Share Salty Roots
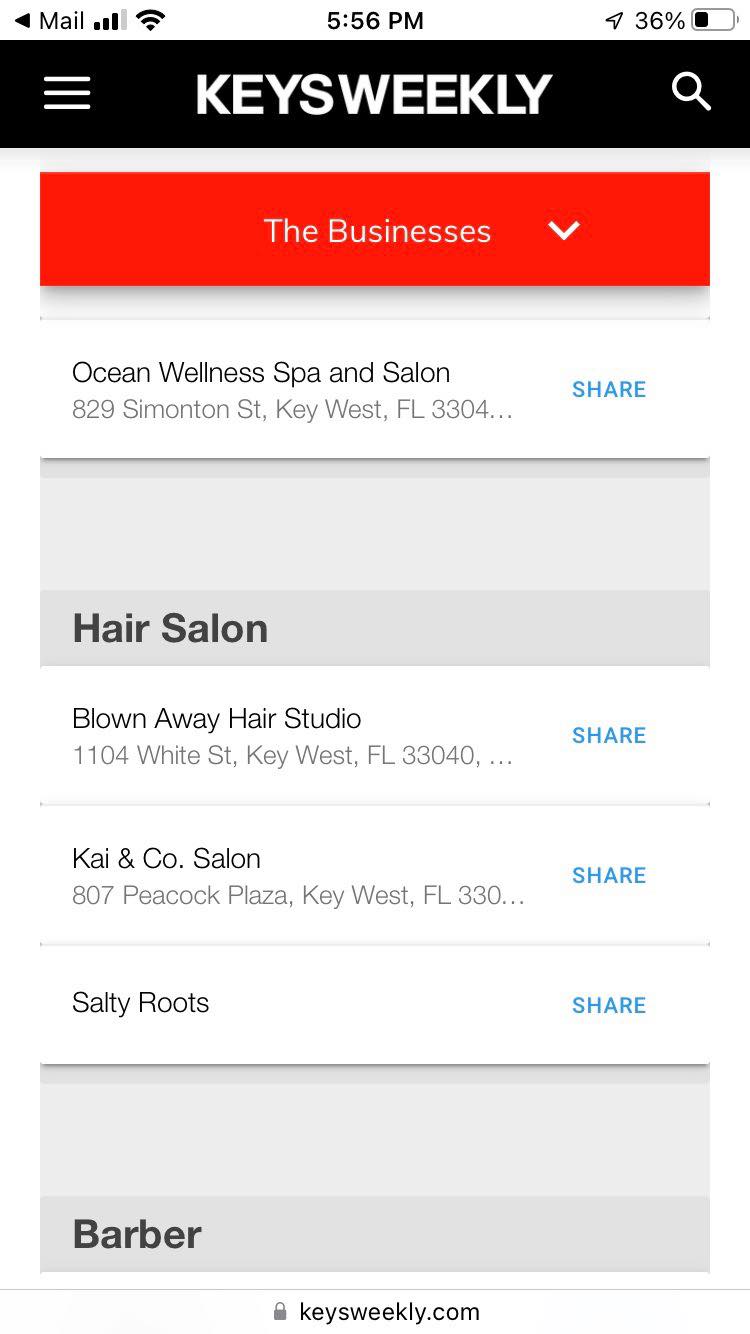Viewport: 750px width, 1334px height. point(609,1006)
